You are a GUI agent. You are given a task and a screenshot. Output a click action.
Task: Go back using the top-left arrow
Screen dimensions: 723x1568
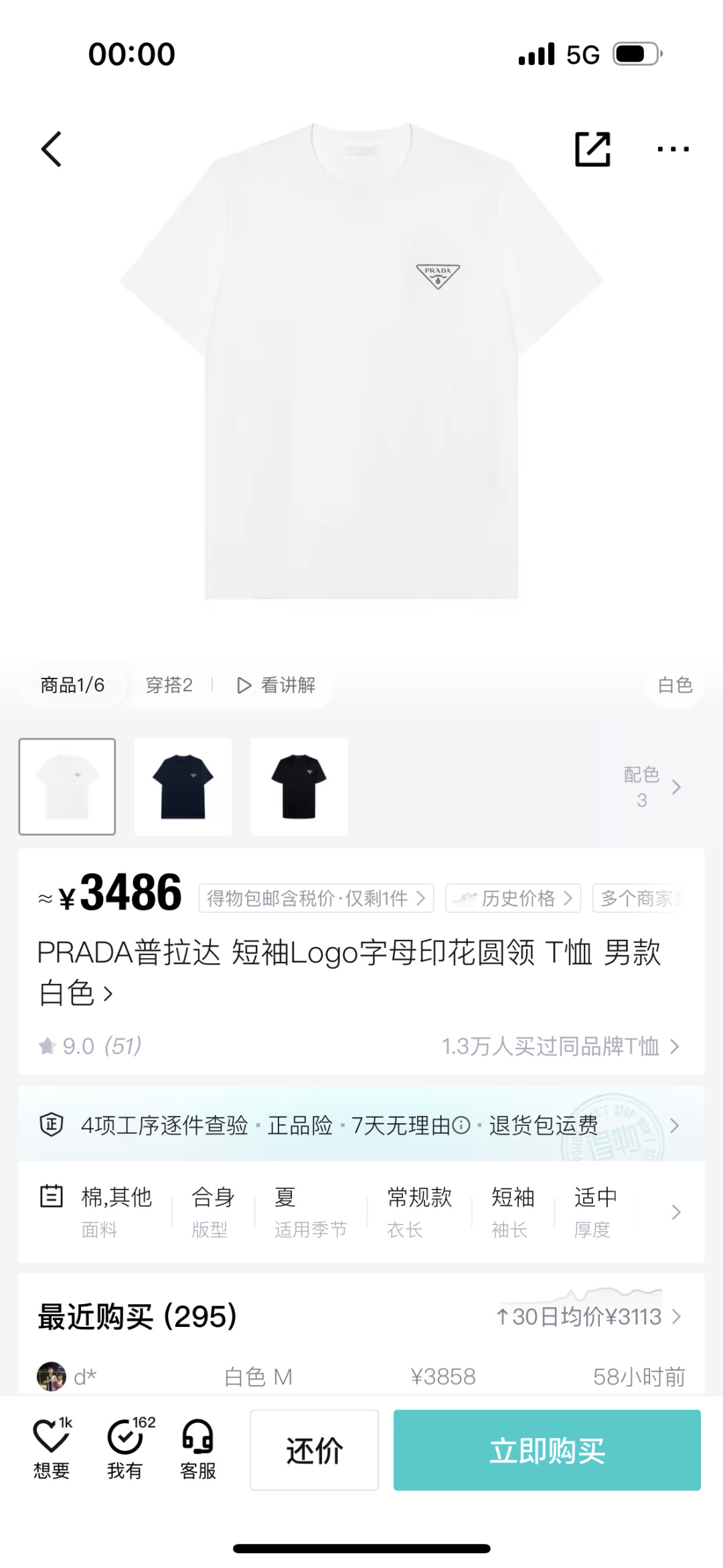click(x=52, y=149)
